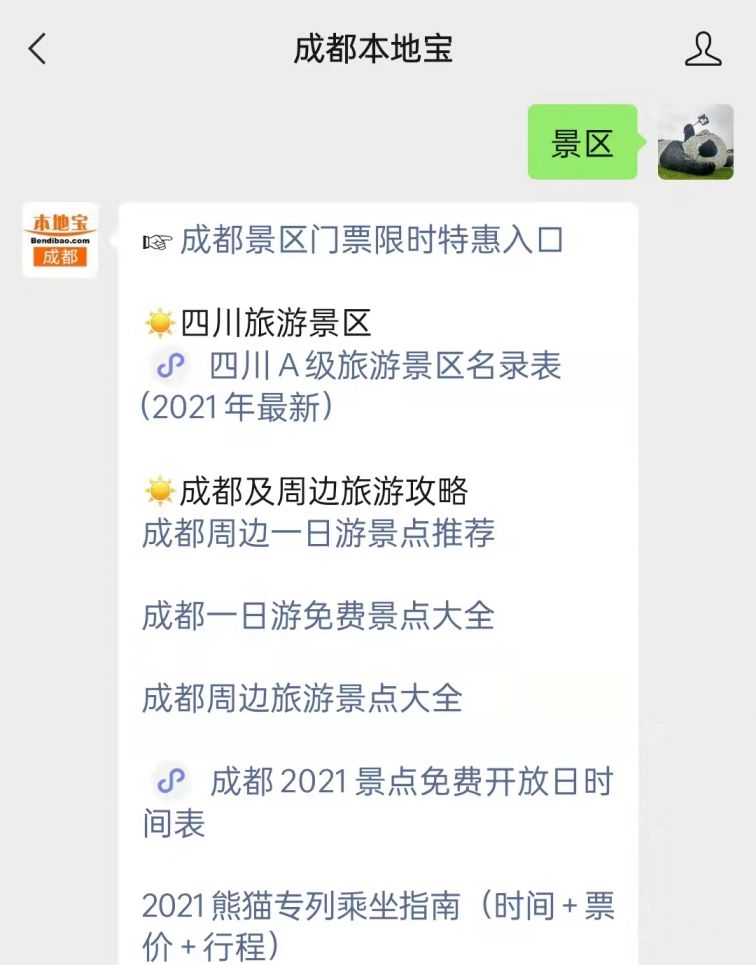Open 四川A级旅游景区名录表 mini program link
This screenshot has height=965, width=756.
384,367
